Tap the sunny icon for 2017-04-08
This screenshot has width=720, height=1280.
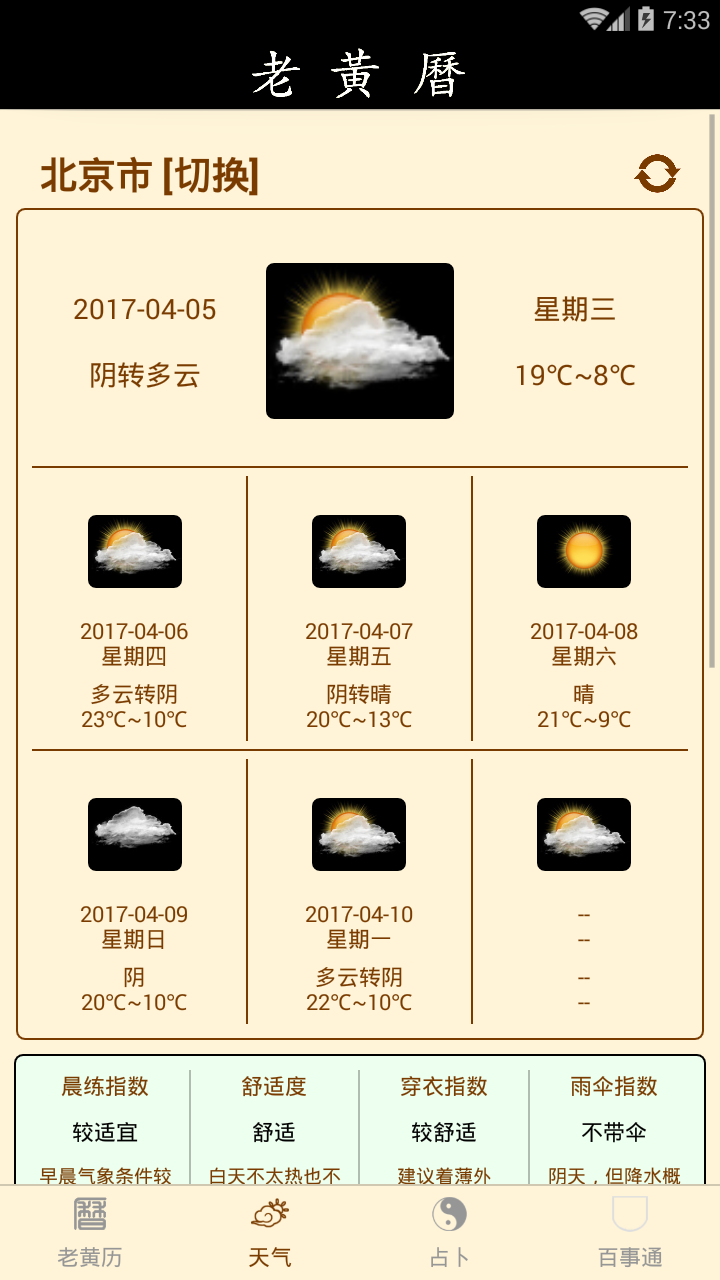point(583,551)
